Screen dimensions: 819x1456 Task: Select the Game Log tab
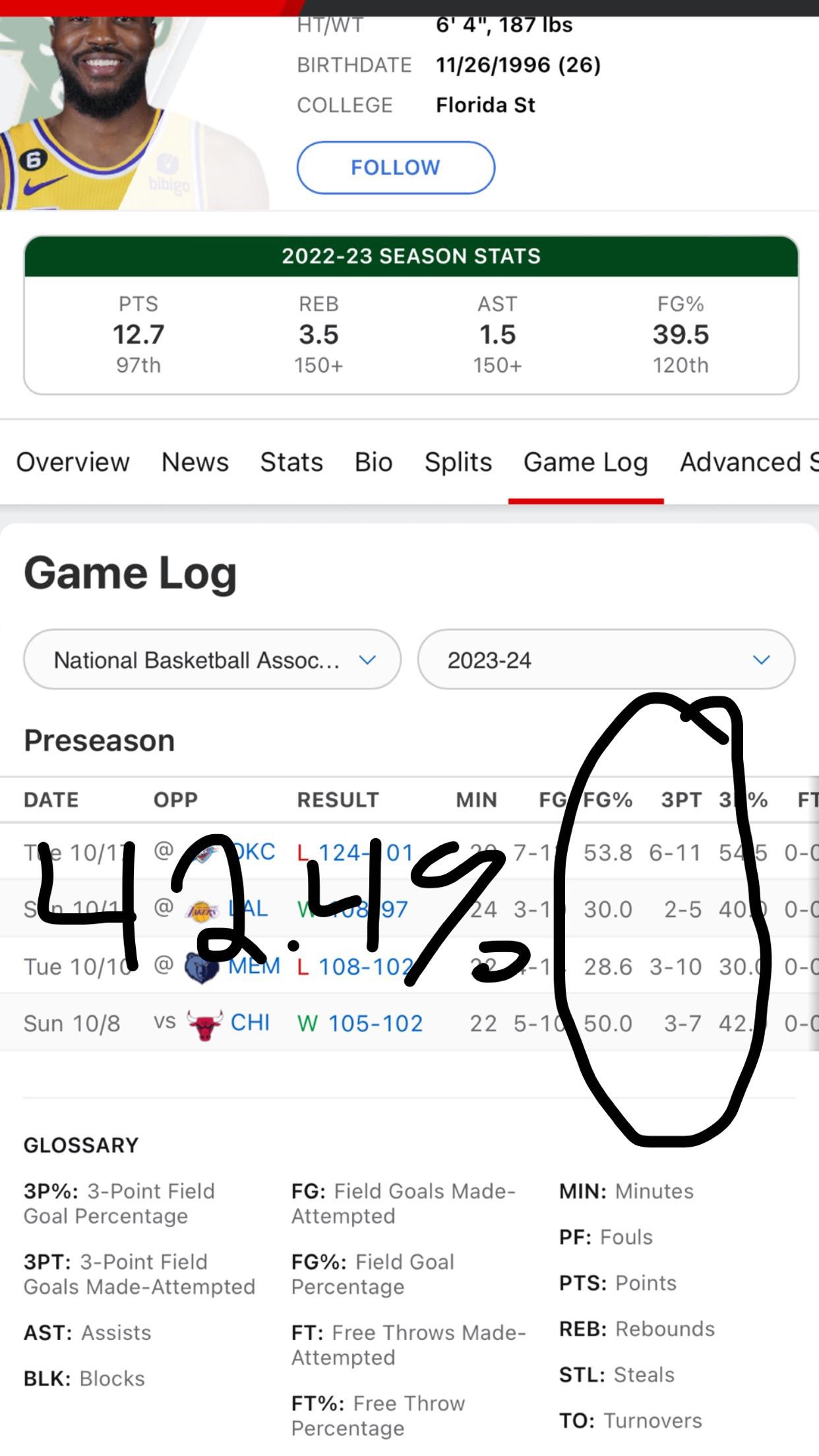coord(586,462)
